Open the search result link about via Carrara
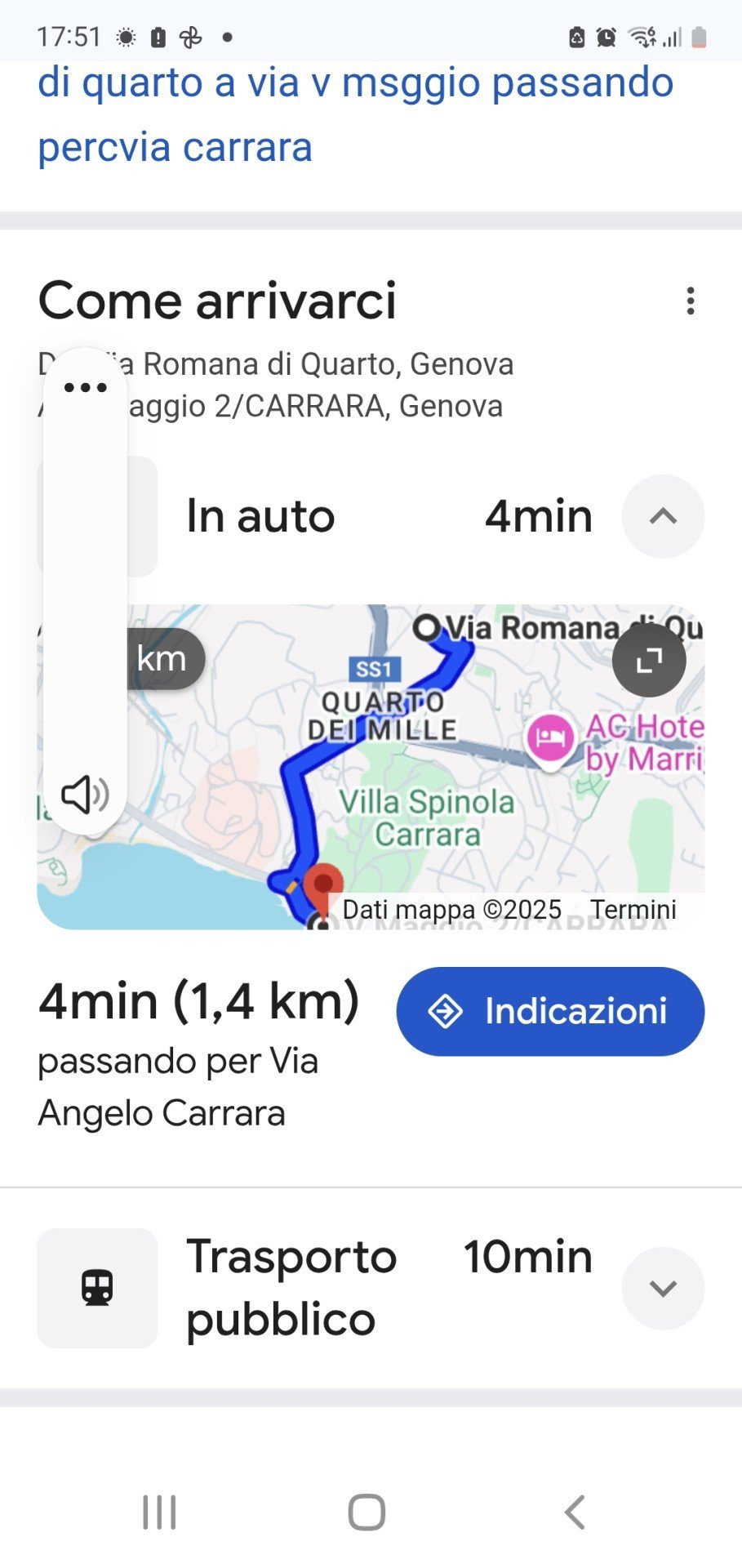Image resolution: width=742 pixels, height=1568 pixels. [x=355, y=114]
